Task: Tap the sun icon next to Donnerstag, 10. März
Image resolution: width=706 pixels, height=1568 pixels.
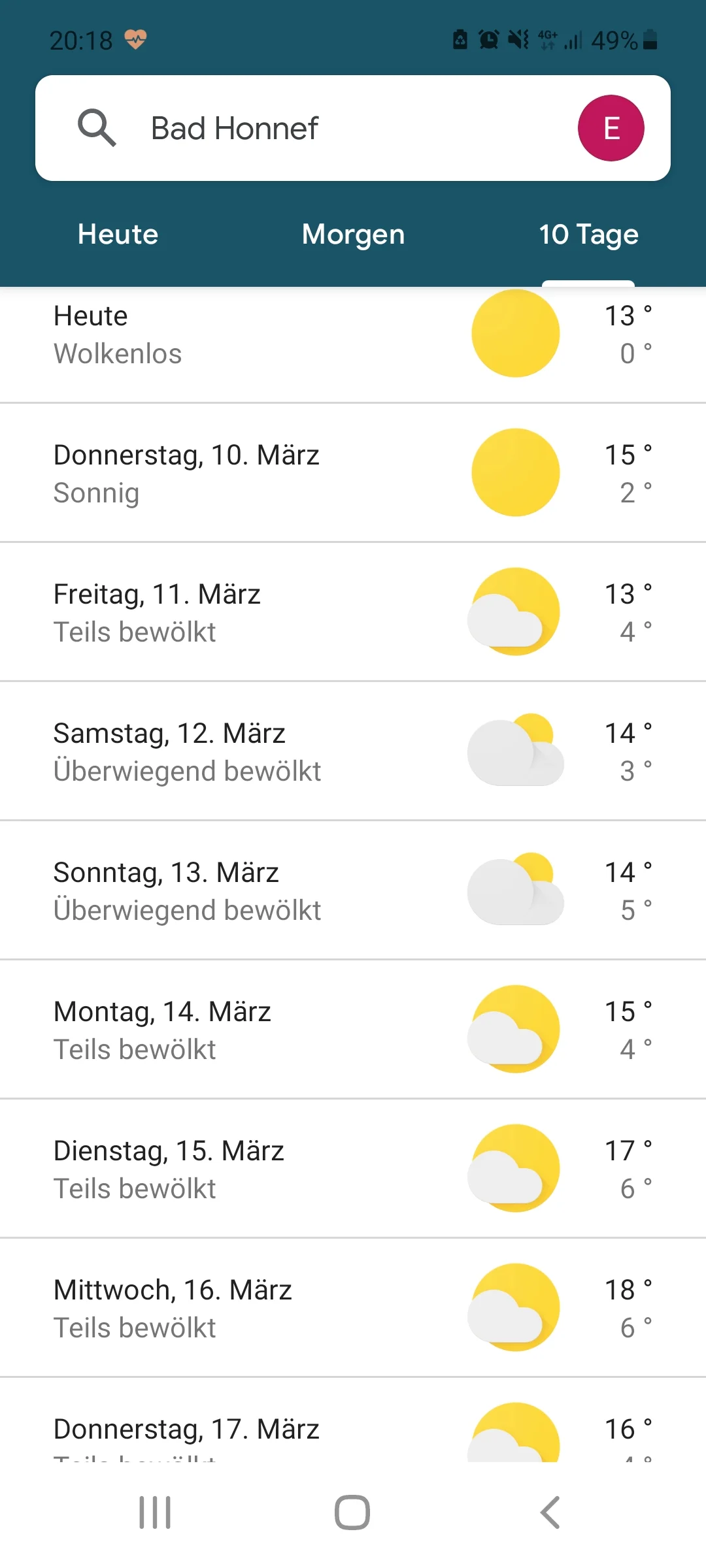Action: pos(514,472)
